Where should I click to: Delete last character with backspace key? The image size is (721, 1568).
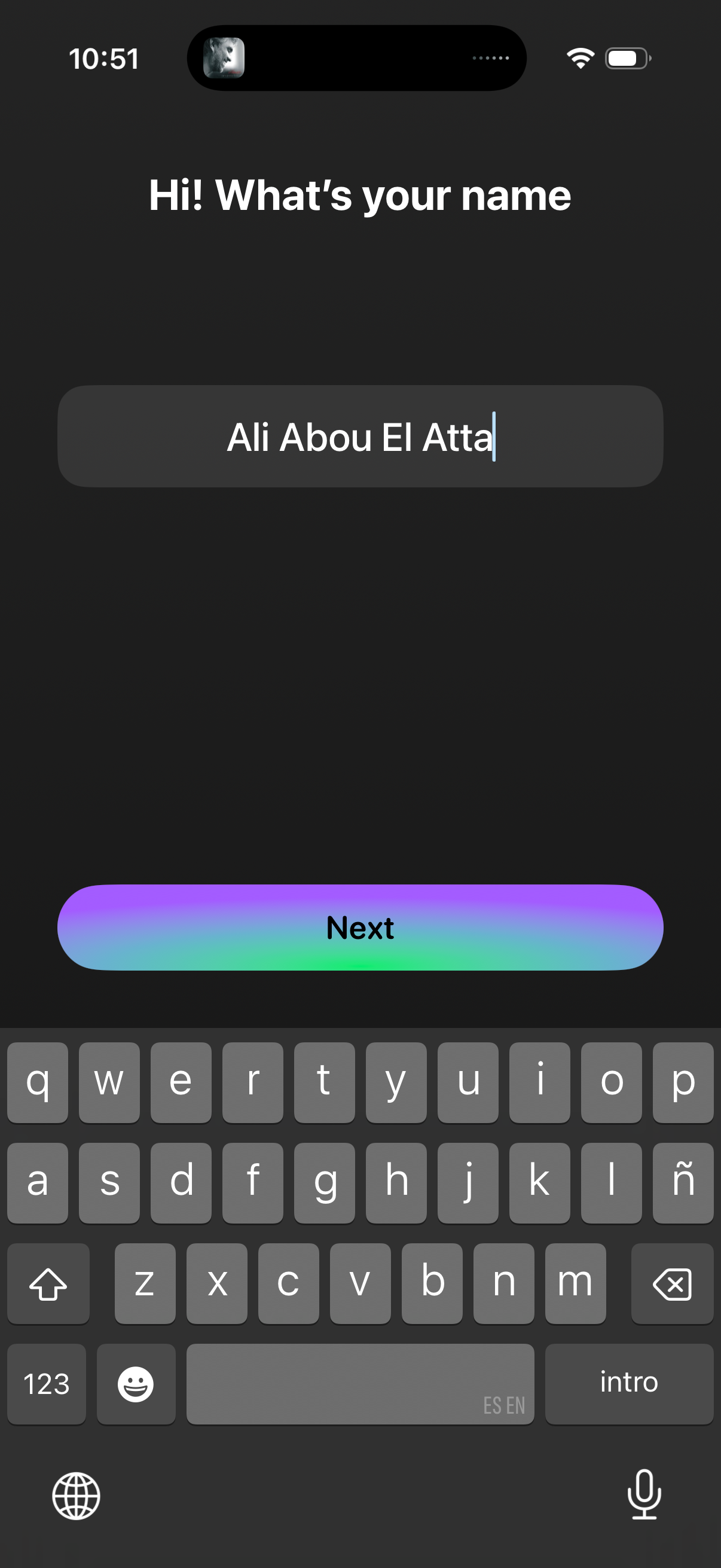[x=672, y=1284]
